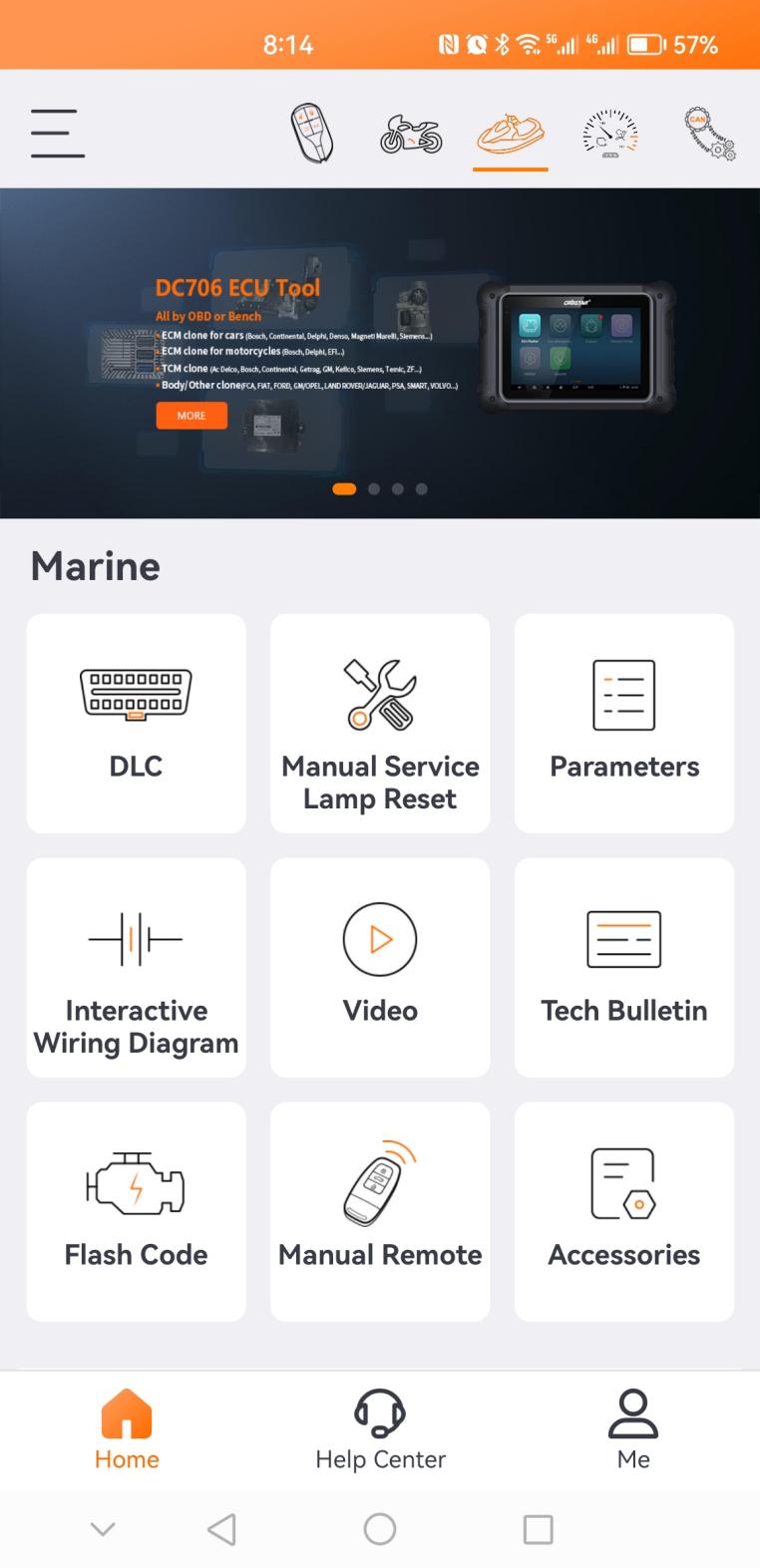Open Manual Service Lamp Reset

pos(380,723)
